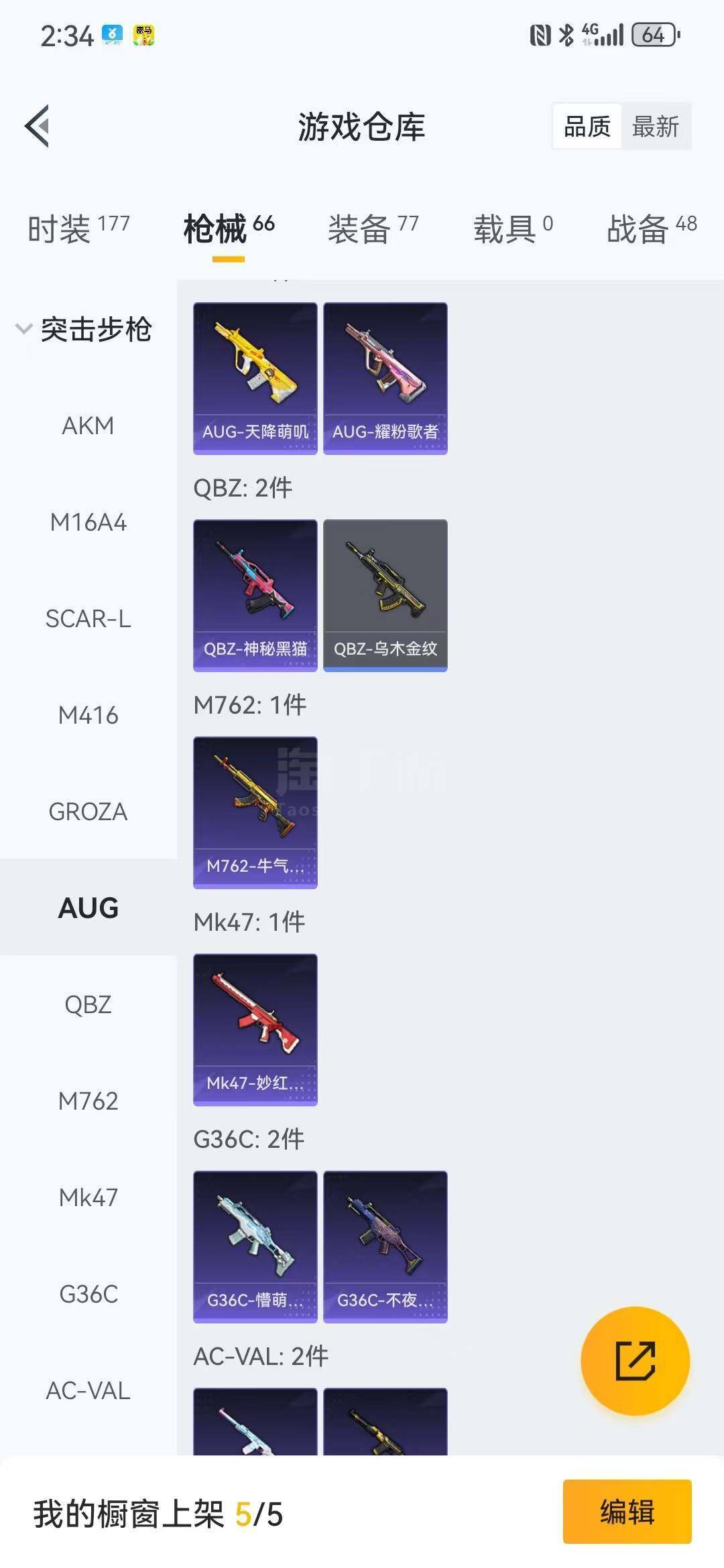The image size is (724, 1568).
Task: View the QBZ-乌木金纹 skin
Action: pyautogui.click(x=385, y=595)
